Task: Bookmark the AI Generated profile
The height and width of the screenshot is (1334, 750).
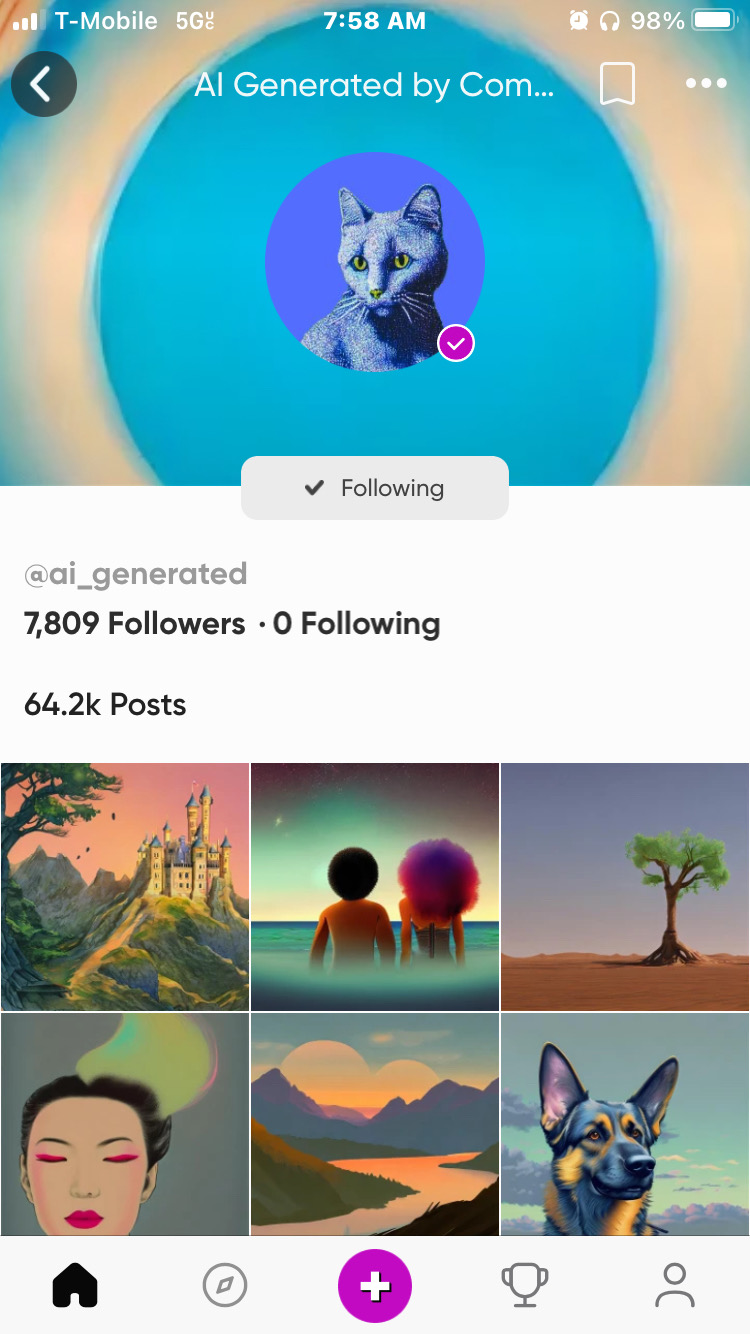Action: (x=617, y=84)
